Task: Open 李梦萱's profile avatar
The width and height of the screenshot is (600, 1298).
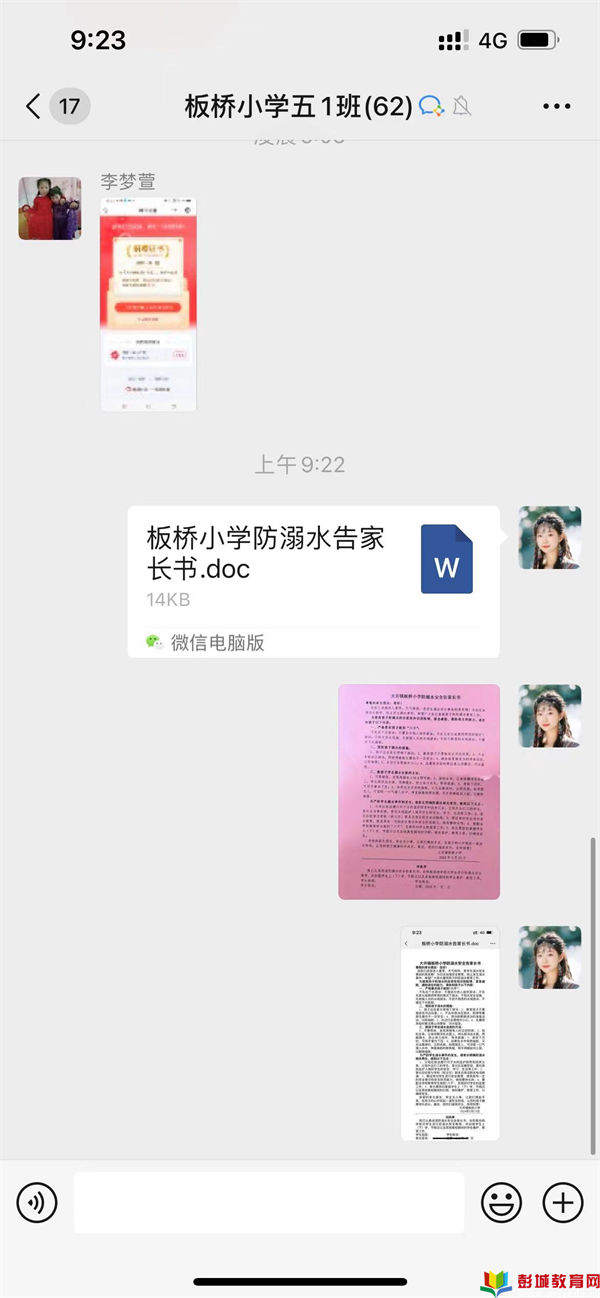Action: click(49, 208)
